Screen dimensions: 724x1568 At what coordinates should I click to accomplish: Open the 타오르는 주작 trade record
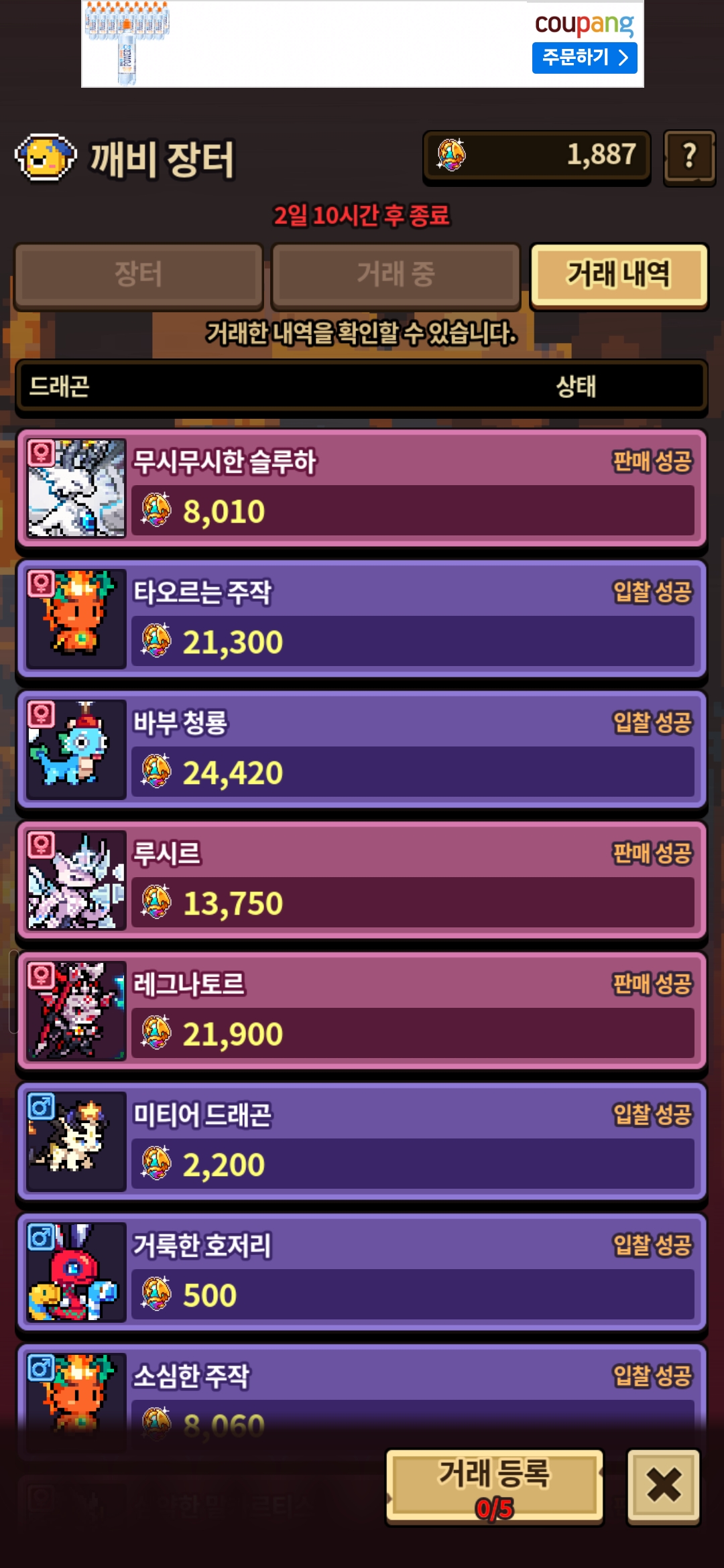[x=362, y=618]
